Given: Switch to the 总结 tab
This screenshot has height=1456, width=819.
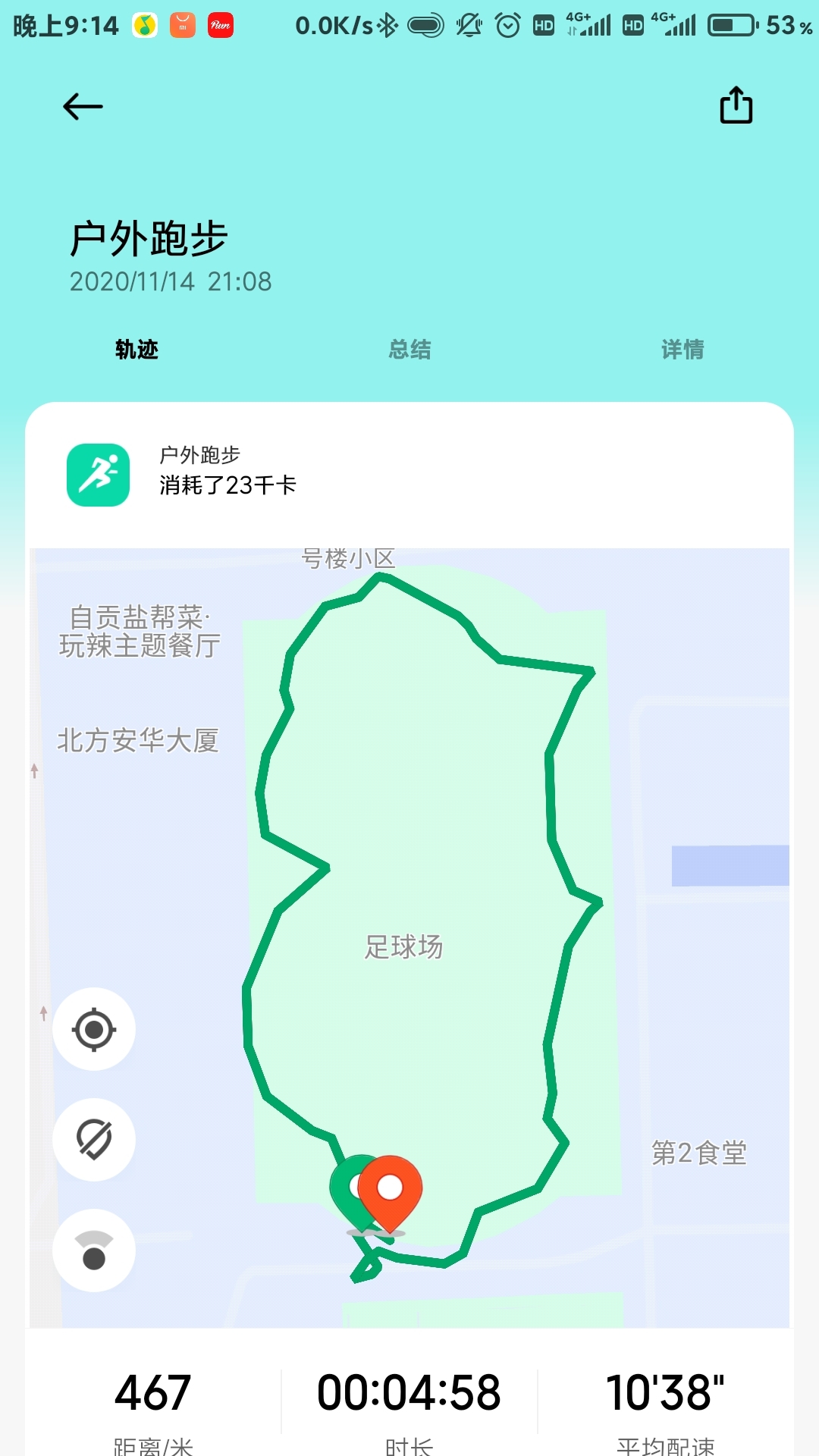Looking at the screenshot, I should (x=409, y=350).
